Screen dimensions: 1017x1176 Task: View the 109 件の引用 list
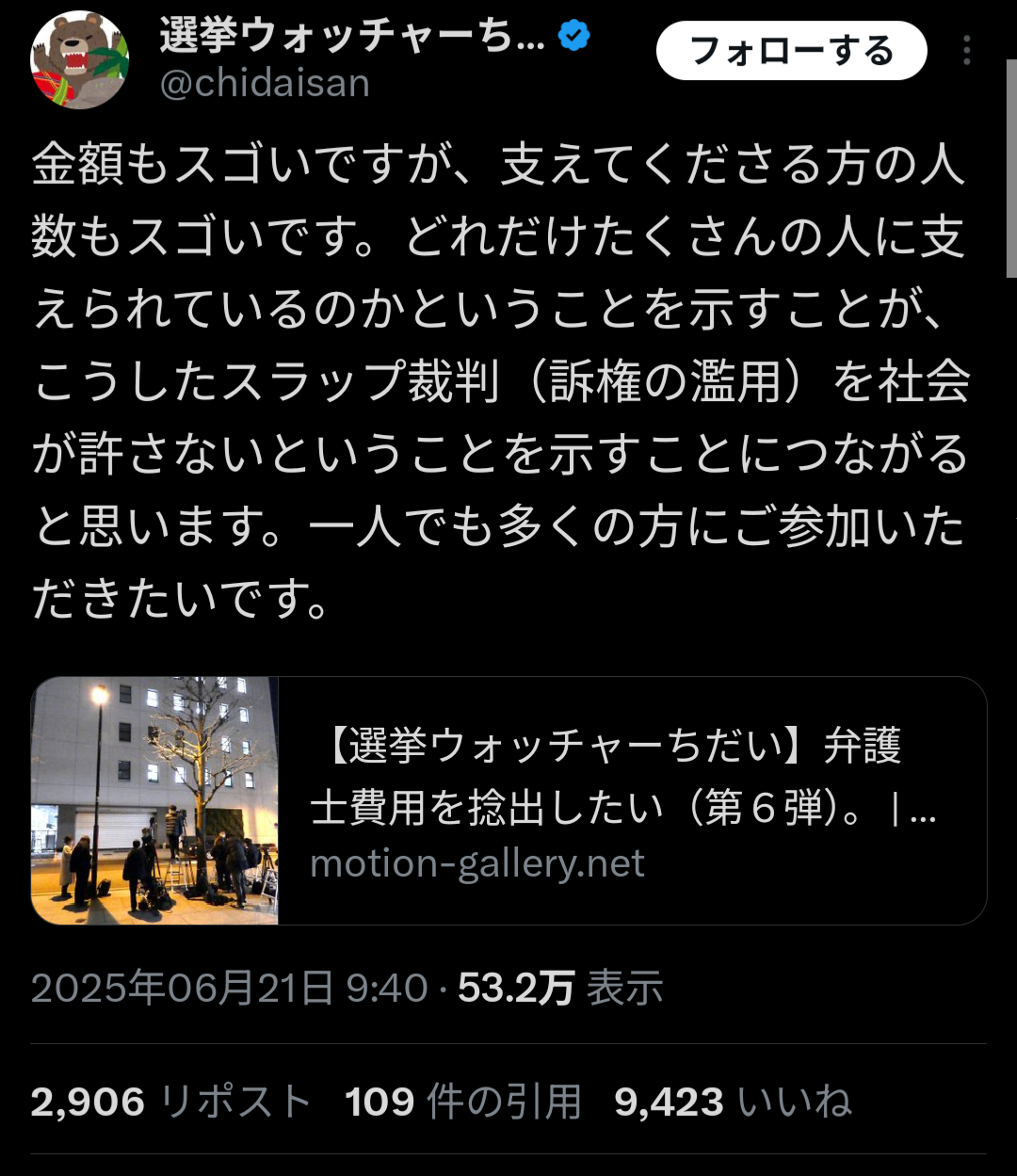tap(462, 1102)
